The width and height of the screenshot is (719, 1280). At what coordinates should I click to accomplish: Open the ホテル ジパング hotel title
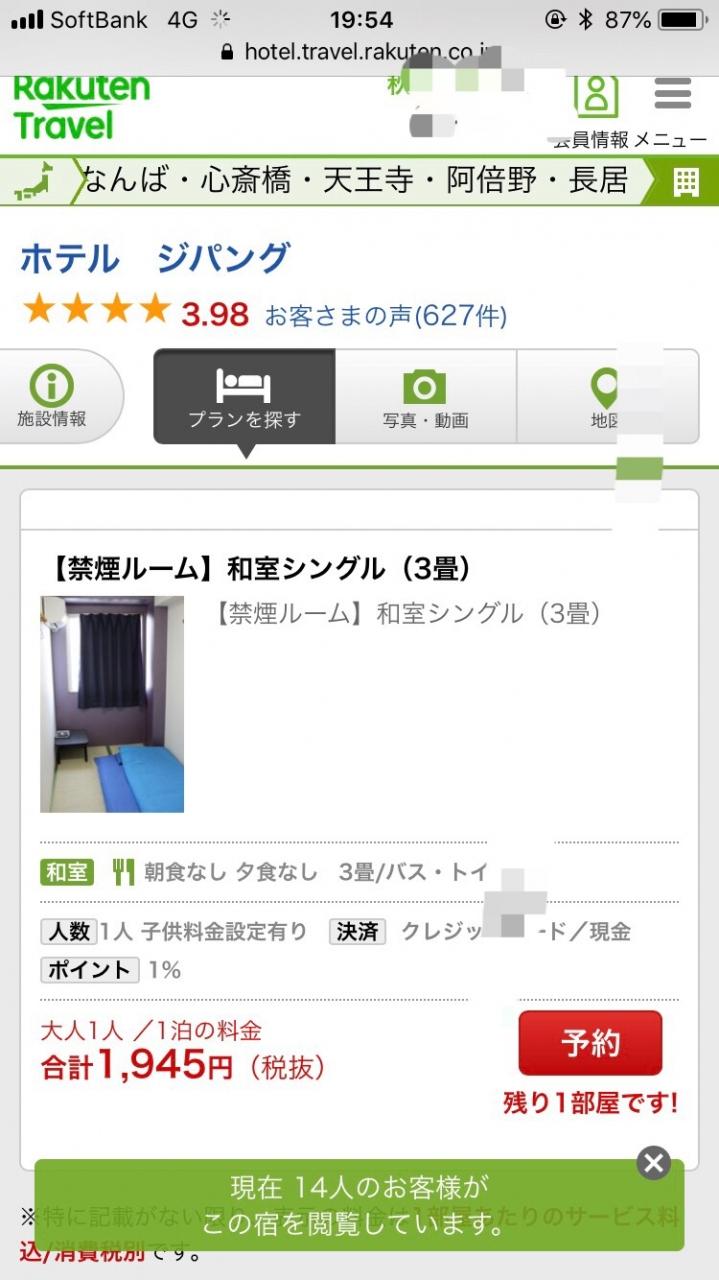[155, 258]
